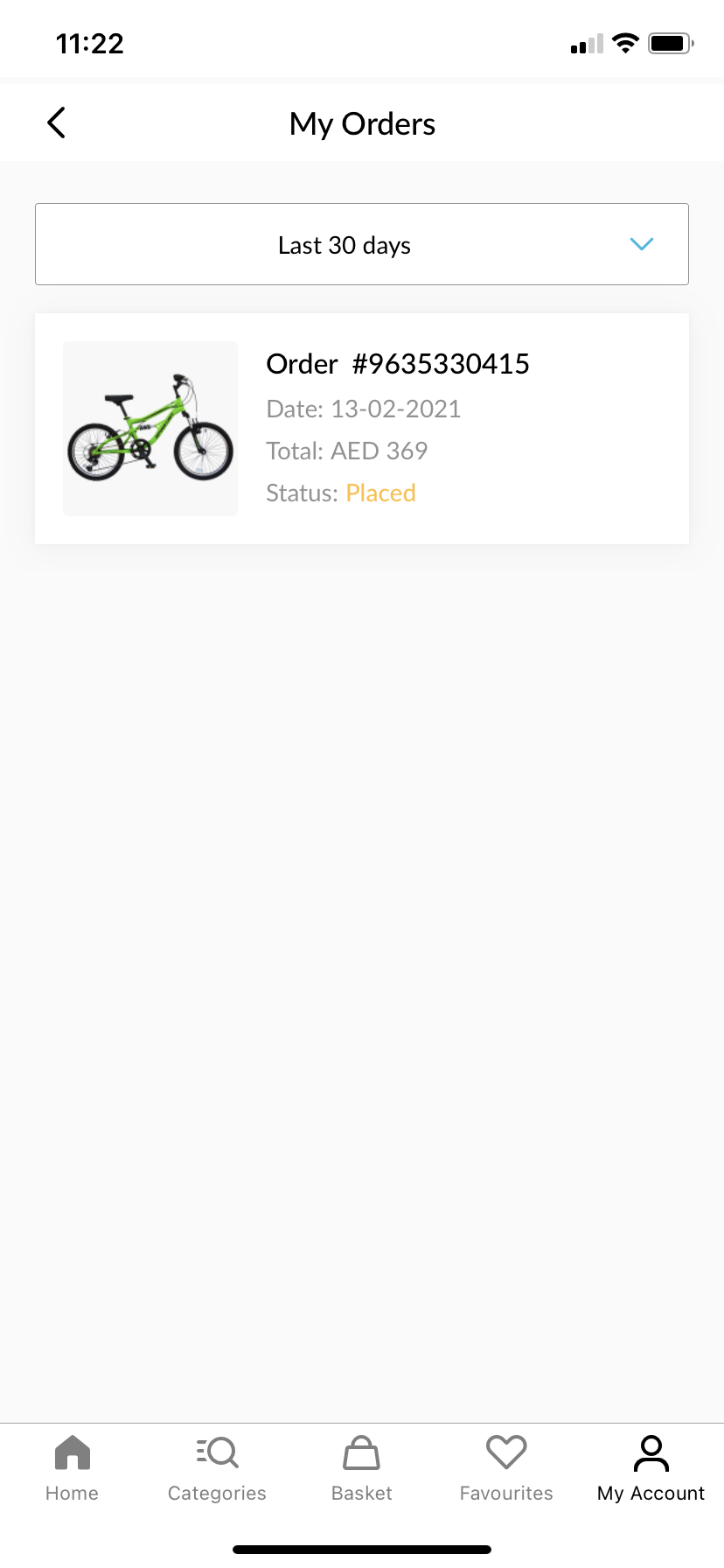
Task: Open the Categories tab
Action: point(217,1468)
